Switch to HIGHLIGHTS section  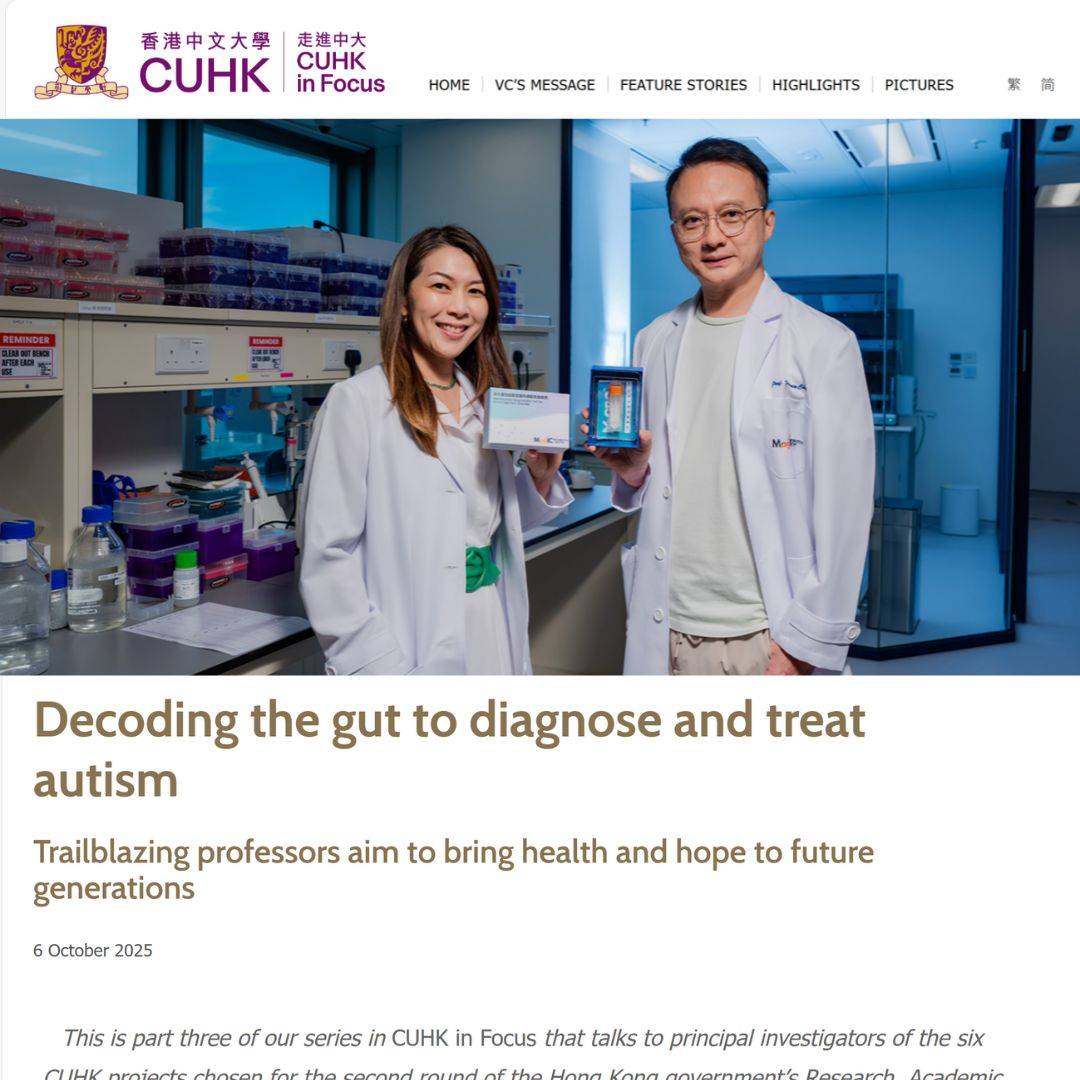coord(815,85)
